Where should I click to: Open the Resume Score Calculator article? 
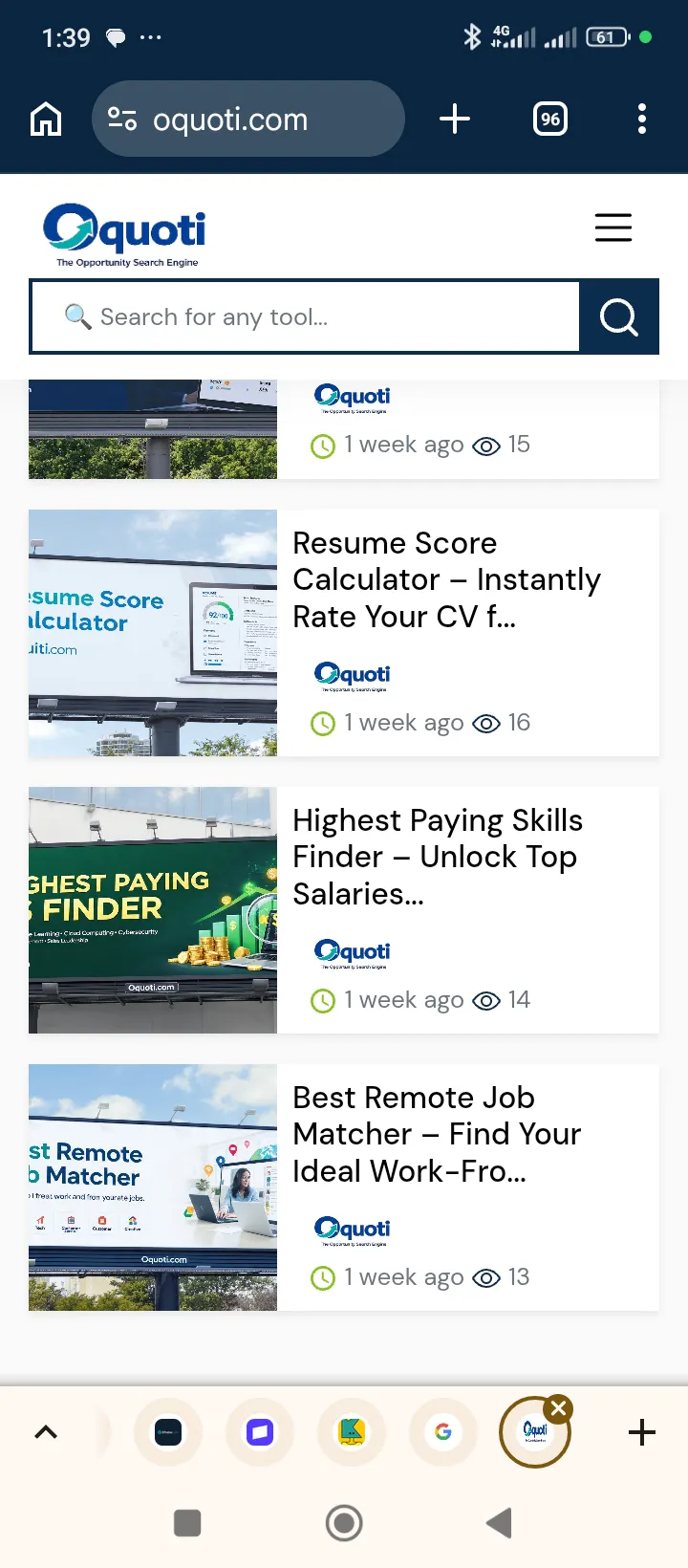[446, 579]
